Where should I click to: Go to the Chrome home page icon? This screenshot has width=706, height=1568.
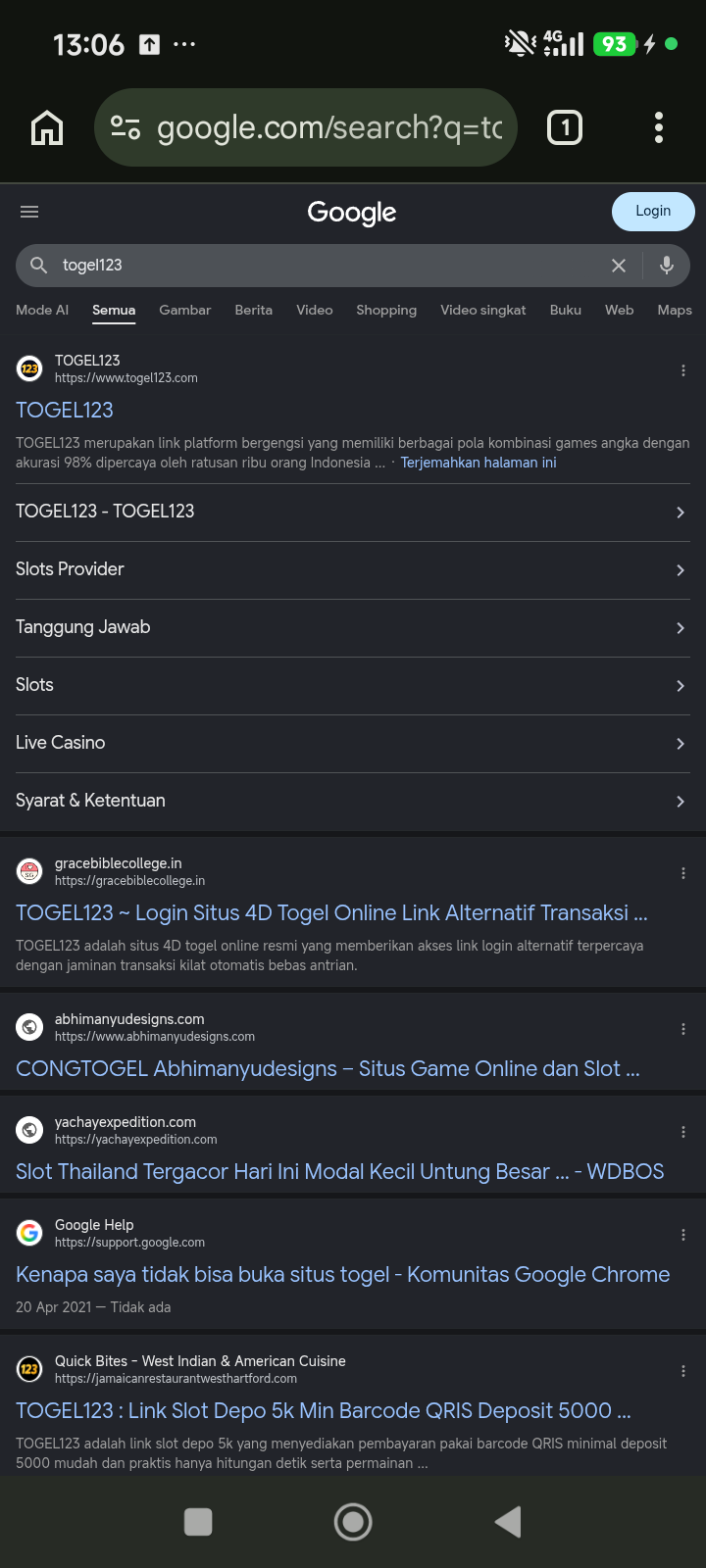pos(47,127)
